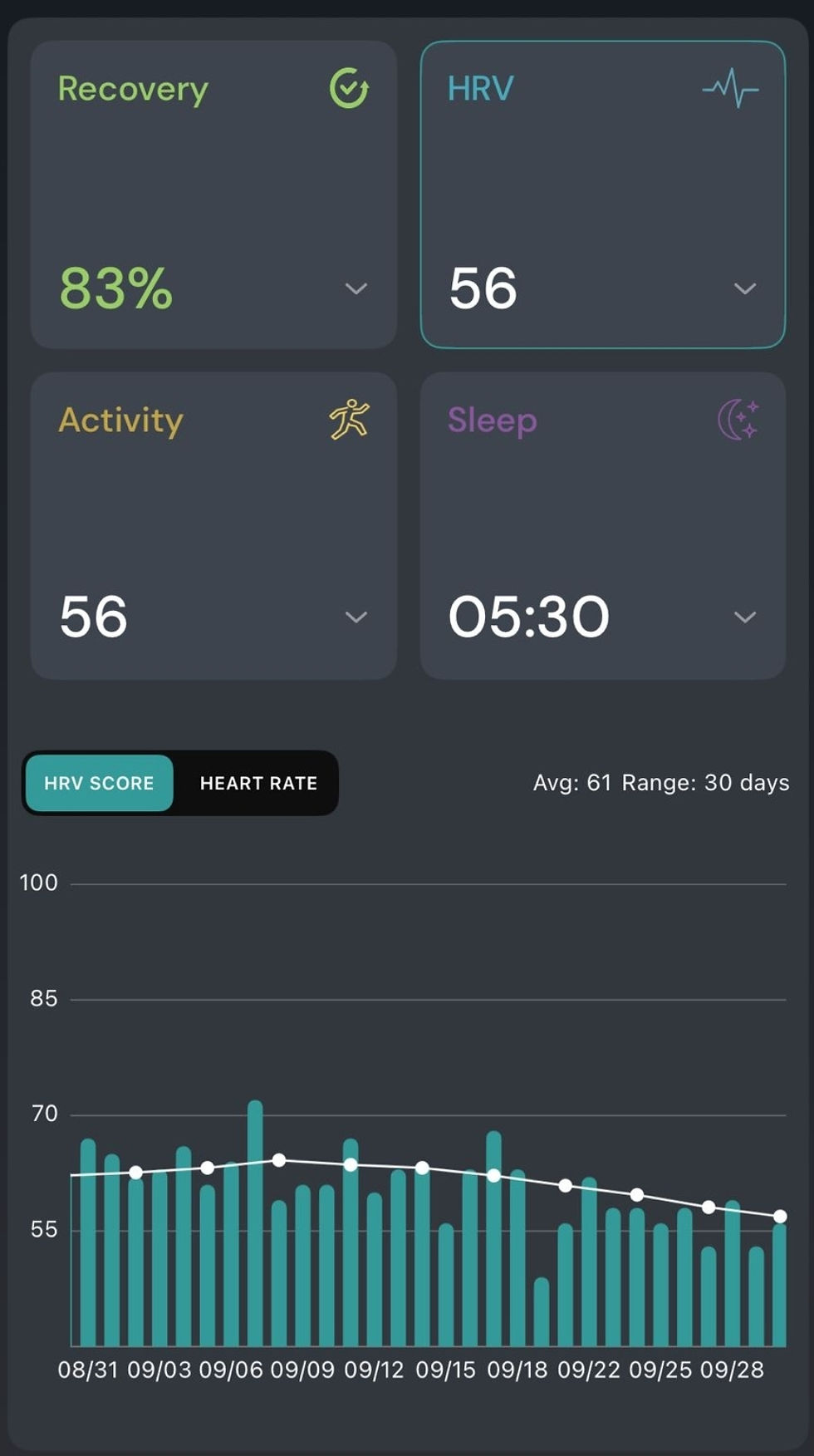This screenshot has height=1456, width=814.
Task: Click the 09/15 date label
Action: click(449, 1369)
